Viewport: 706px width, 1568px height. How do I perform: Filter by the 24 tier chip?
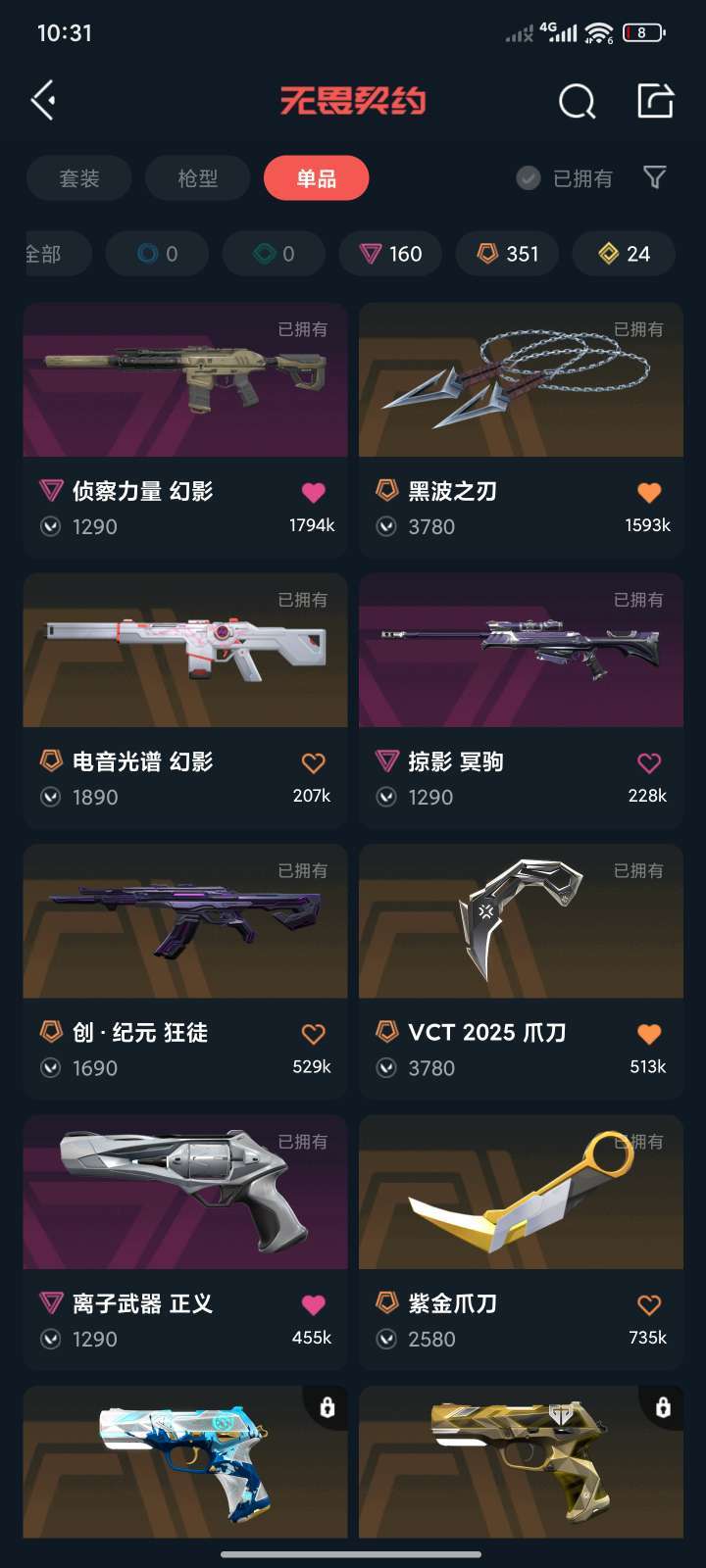tap(624, 254)
